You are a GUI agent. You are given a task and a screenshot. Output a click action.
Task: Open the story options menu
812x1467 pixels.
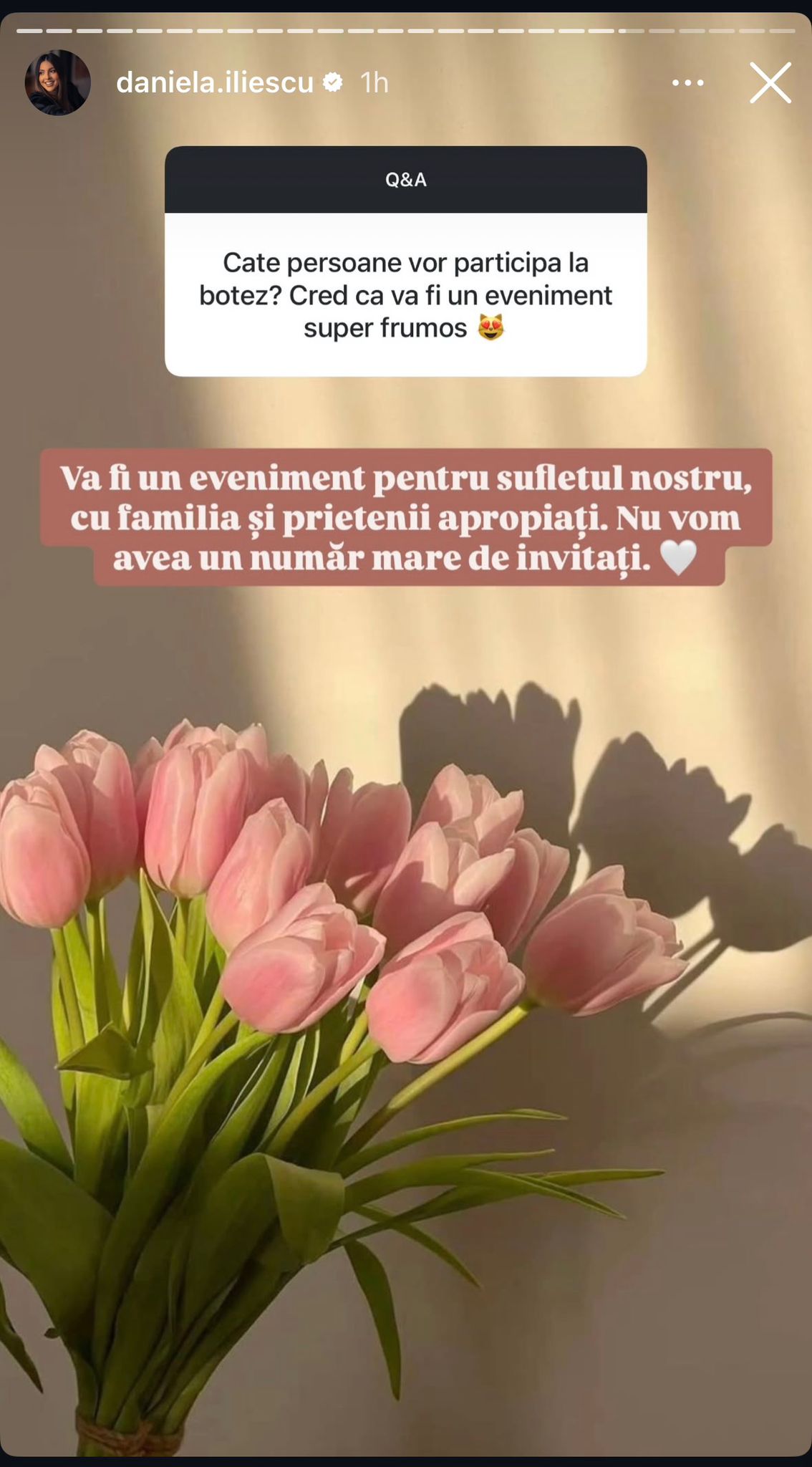[687, 83]
